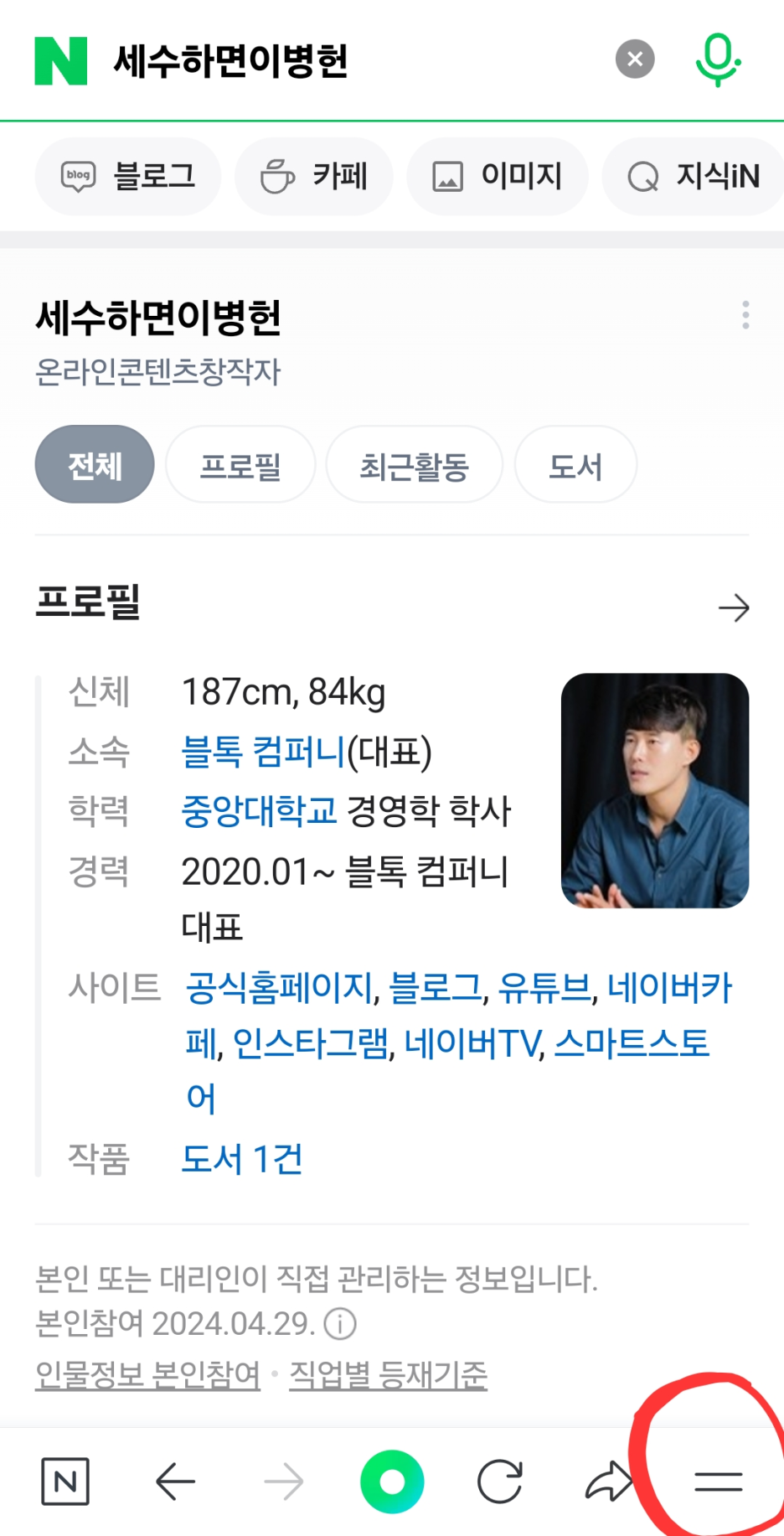Viewport: 784px width, 1536px height.
Task: Tap the info icon next to 본인참여 date
Action: 338,1325
